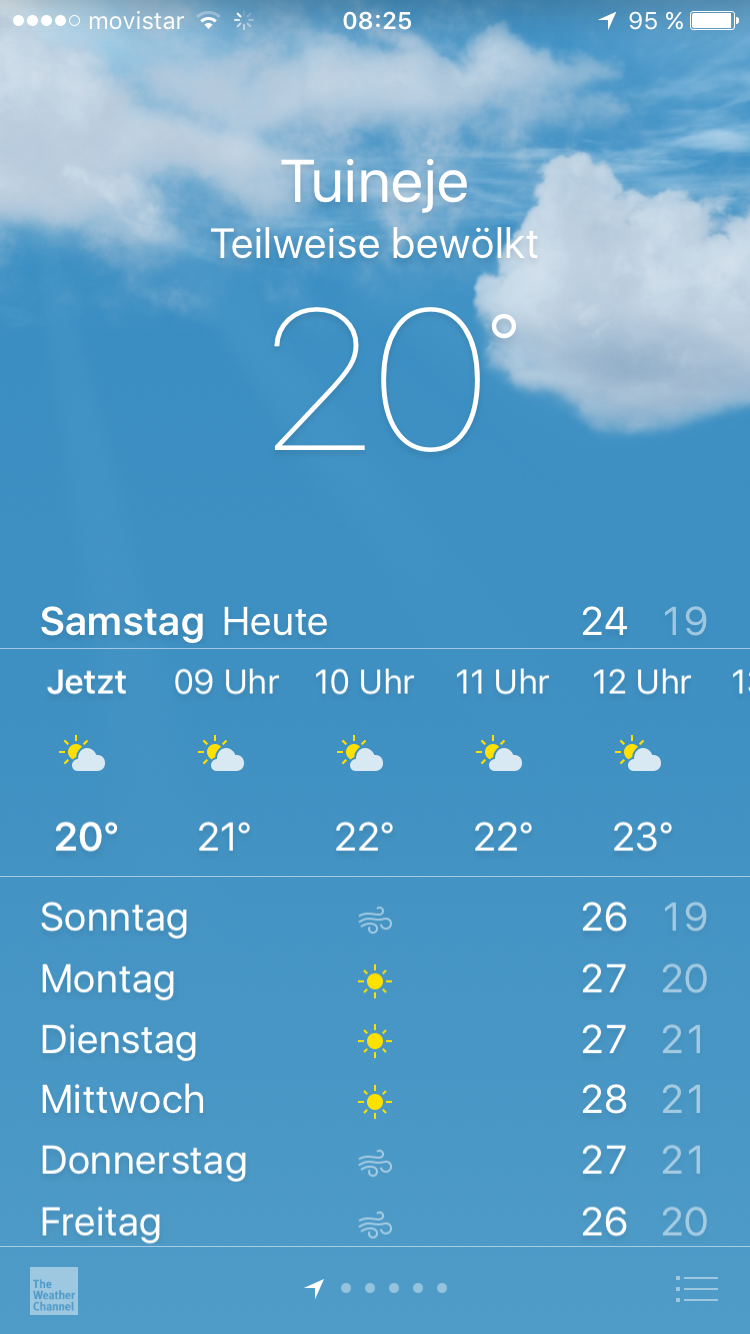Tap the page indicator dots

click(x=376, y=1288)
